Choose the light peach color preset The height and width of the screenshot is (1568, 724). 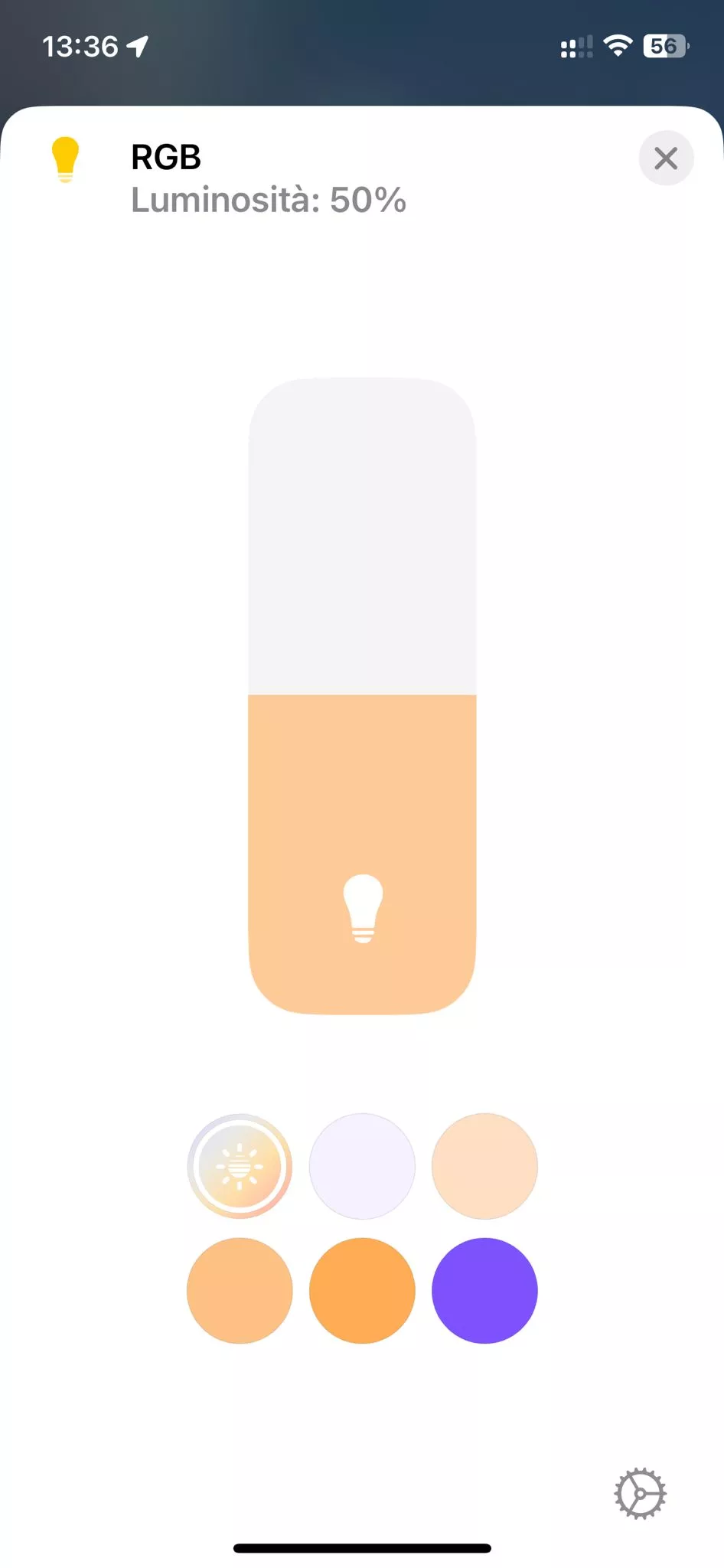[x=484, y=1166]
